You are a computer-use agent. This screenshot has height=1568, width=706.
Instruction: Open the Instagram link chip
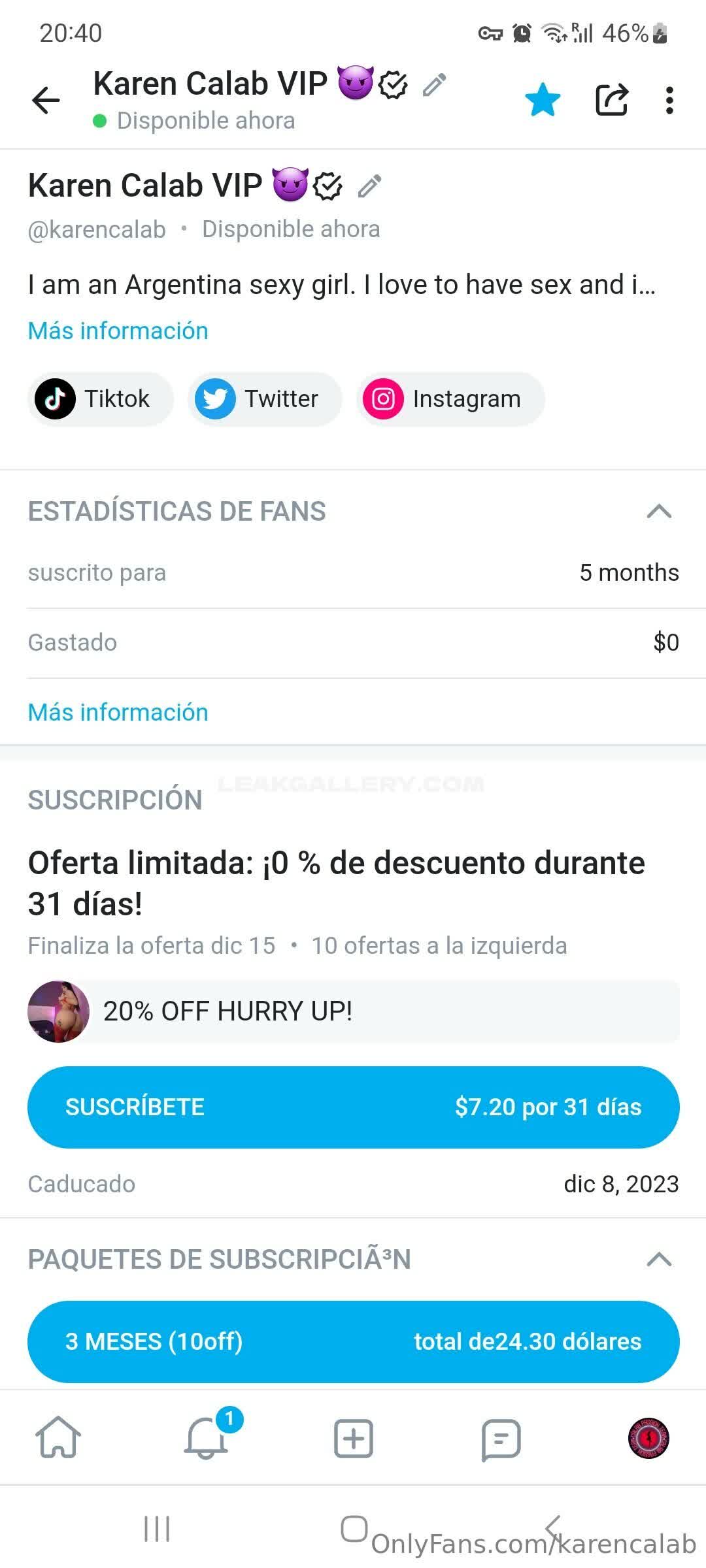(x=450, y=399)
